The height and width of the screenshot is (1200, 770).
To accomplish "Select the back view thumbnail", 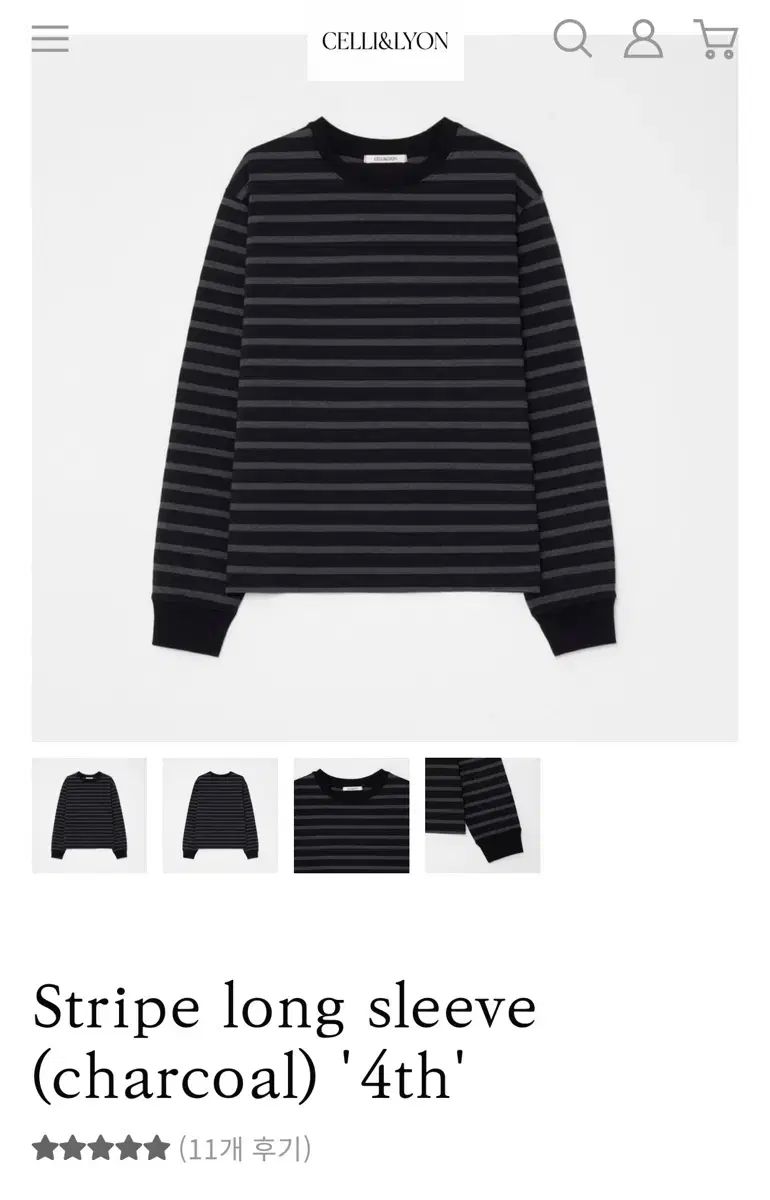I will pyautogui.click(x=220, y=815).
